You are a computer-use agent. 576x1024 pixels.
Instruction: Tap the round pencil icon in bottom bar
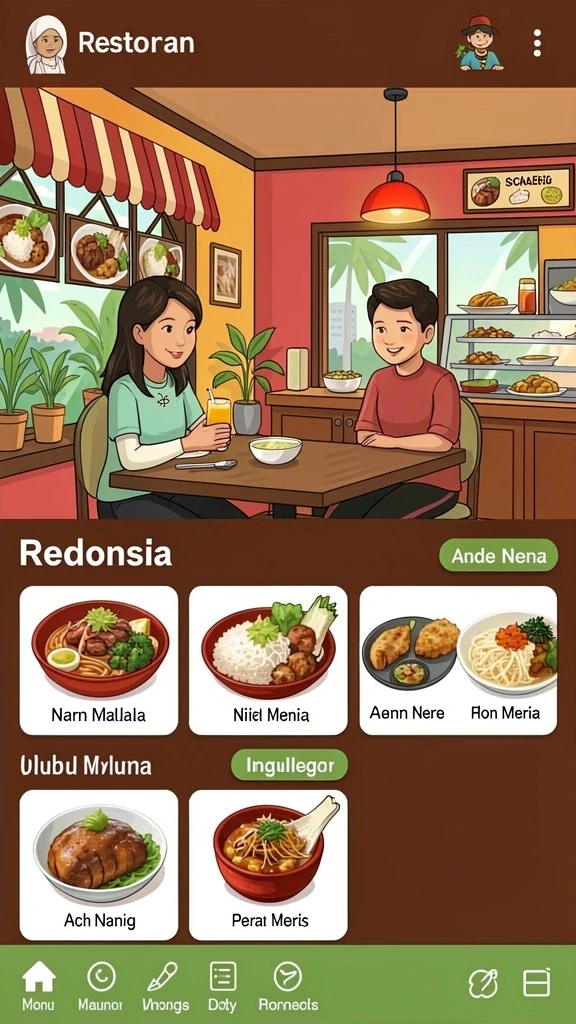coord(483,983)
